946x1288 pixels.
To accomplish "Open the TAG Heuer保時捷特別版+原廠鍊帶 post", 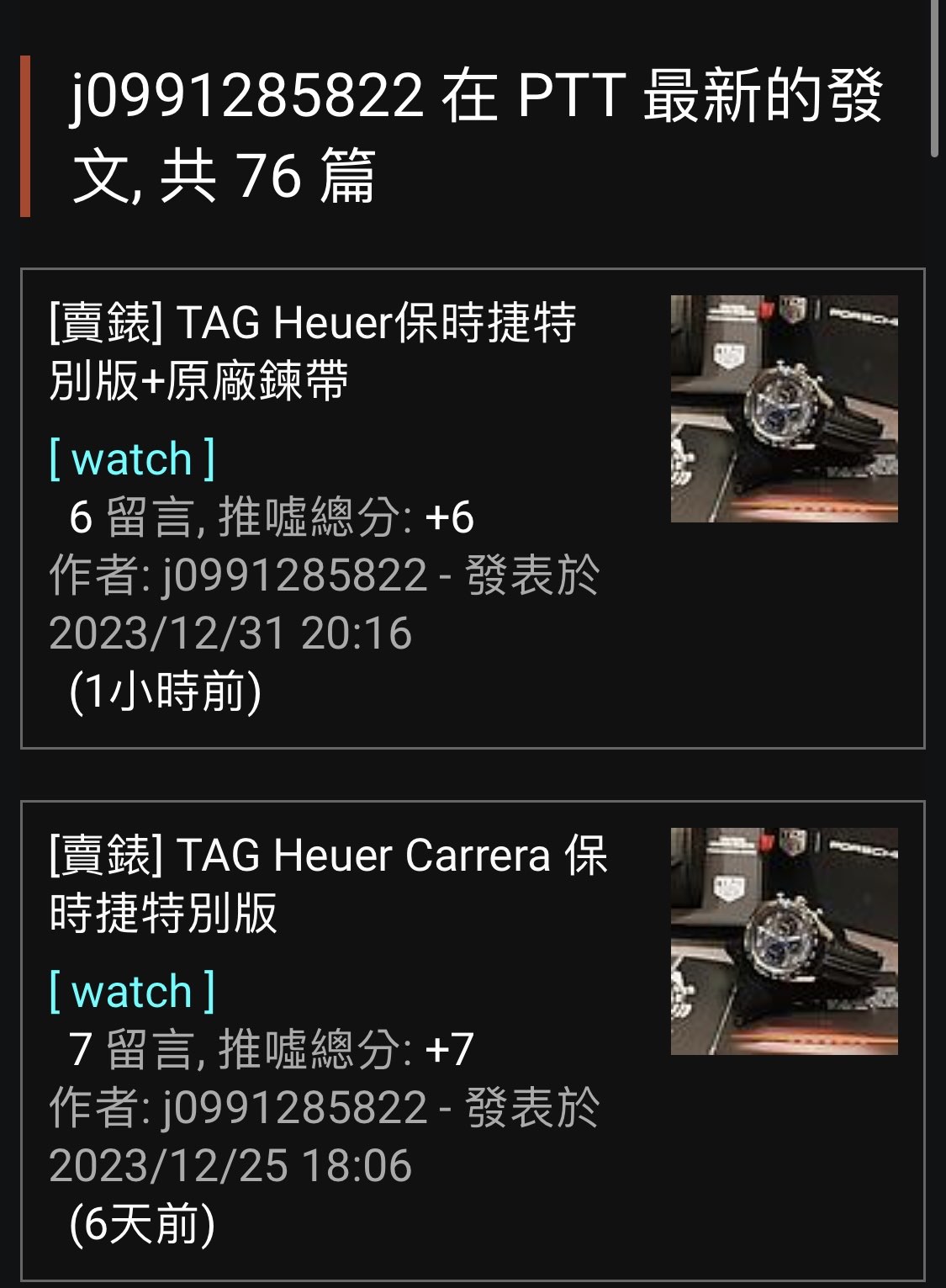I will 313,351.
